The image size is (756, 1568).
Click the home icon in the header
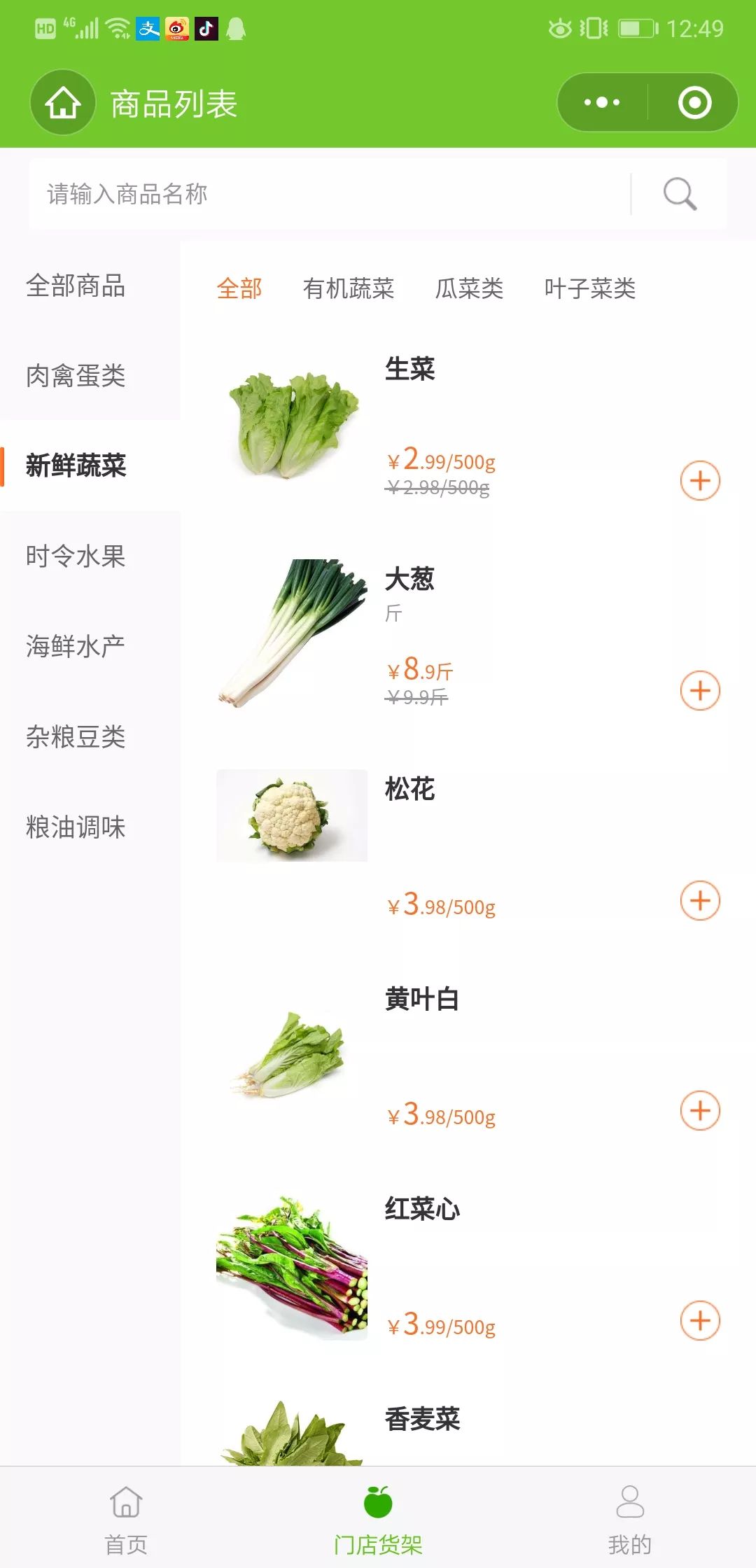[x=62, y=104]
